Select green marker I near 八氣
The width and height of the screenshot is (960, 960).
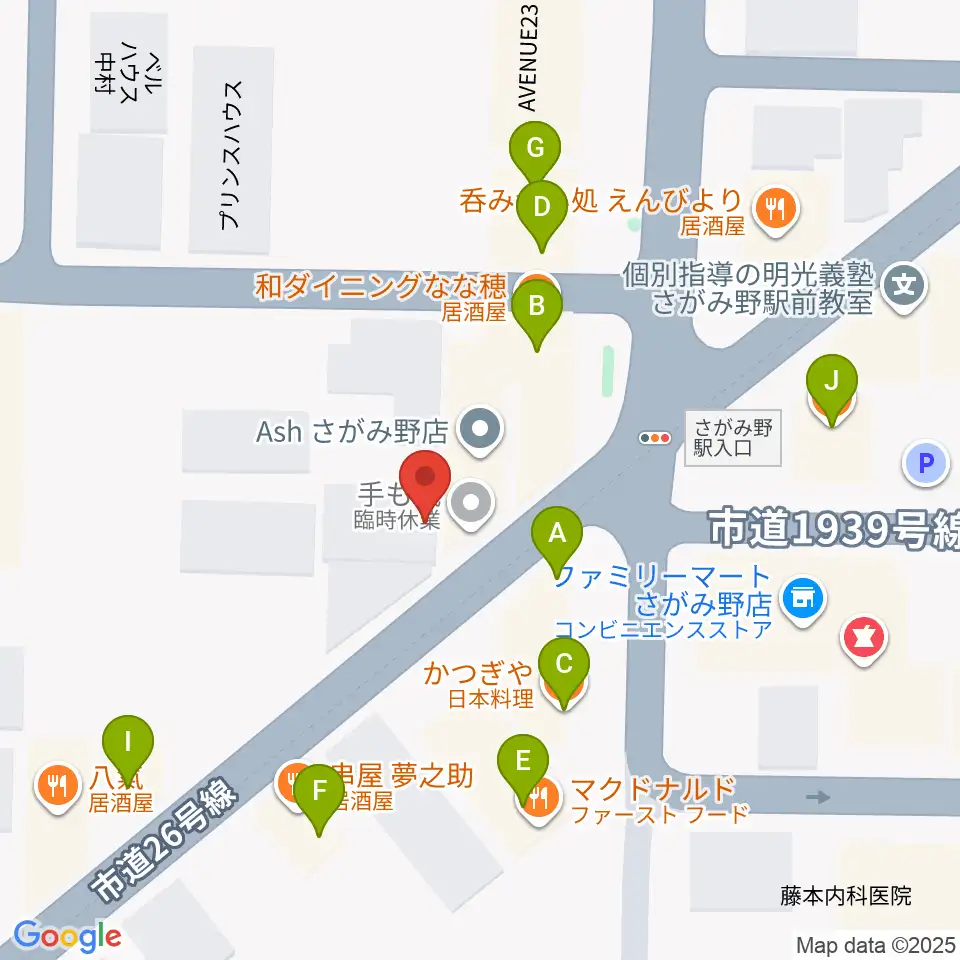coord(128,743)
